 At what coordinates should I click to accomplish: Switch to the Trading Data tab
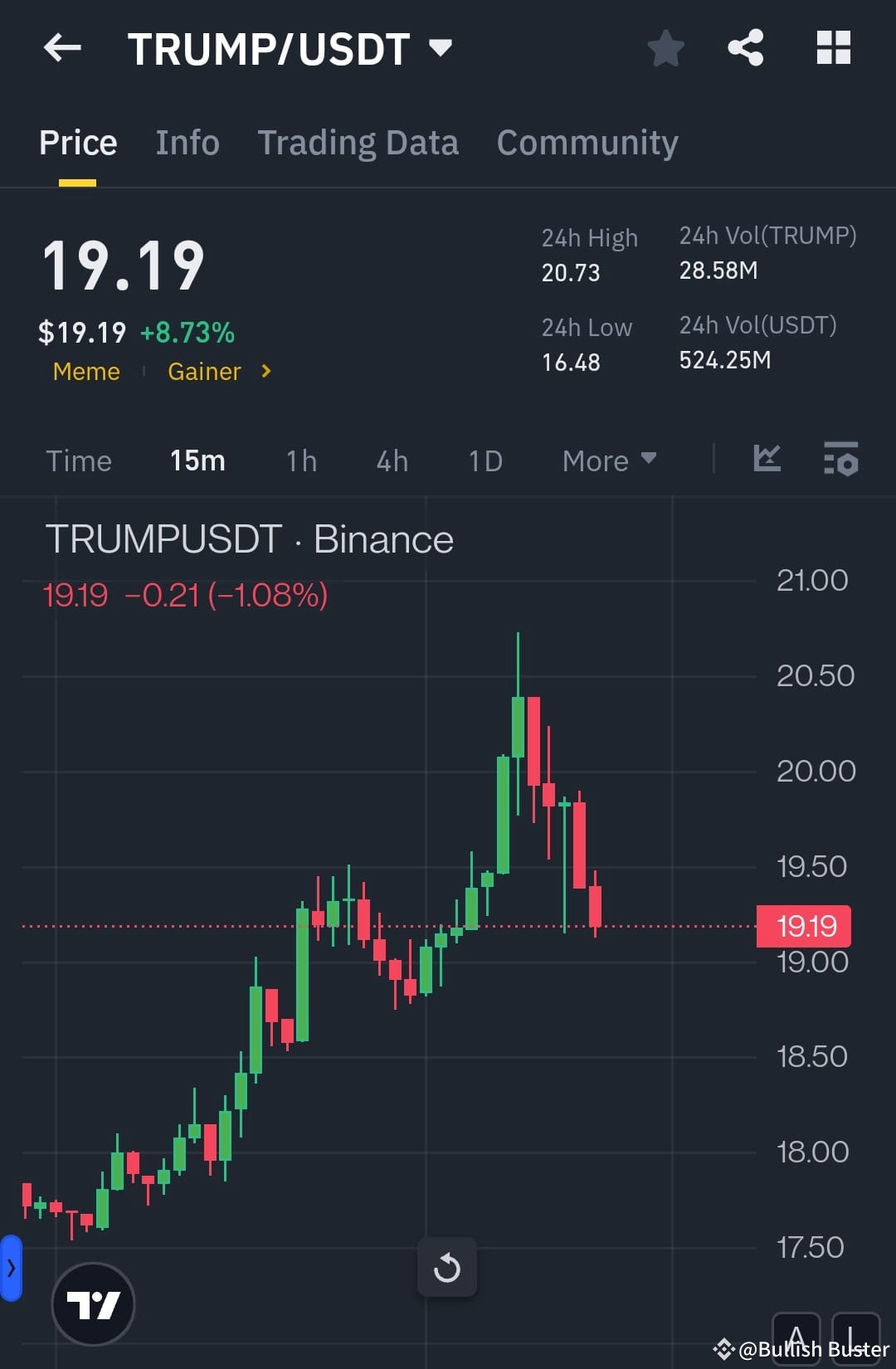(x=358, y=142)
